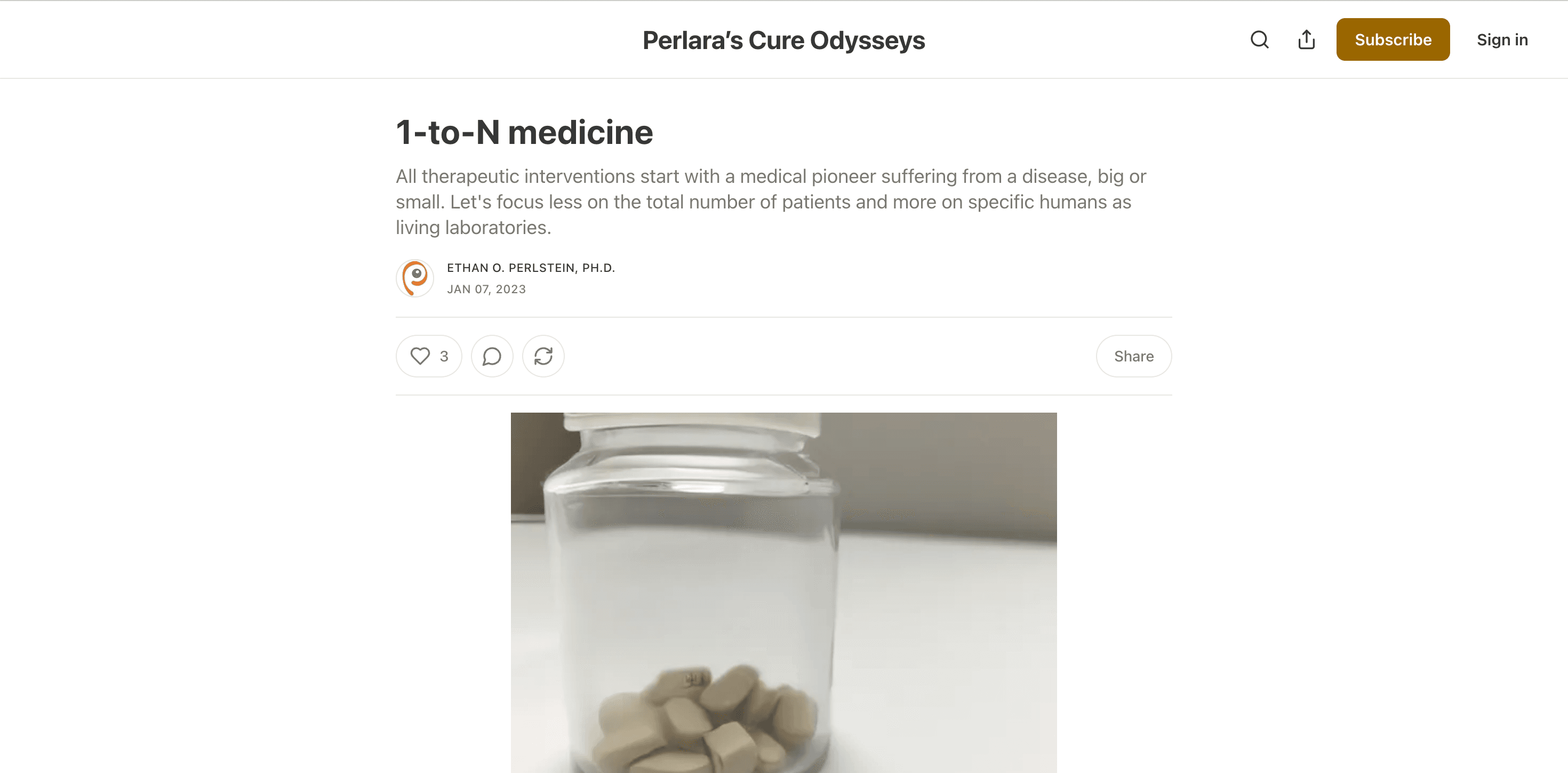Viewport: 1568px width, 773px height.
Task: Tap Sign in
Action: [x=1502, y=39]
